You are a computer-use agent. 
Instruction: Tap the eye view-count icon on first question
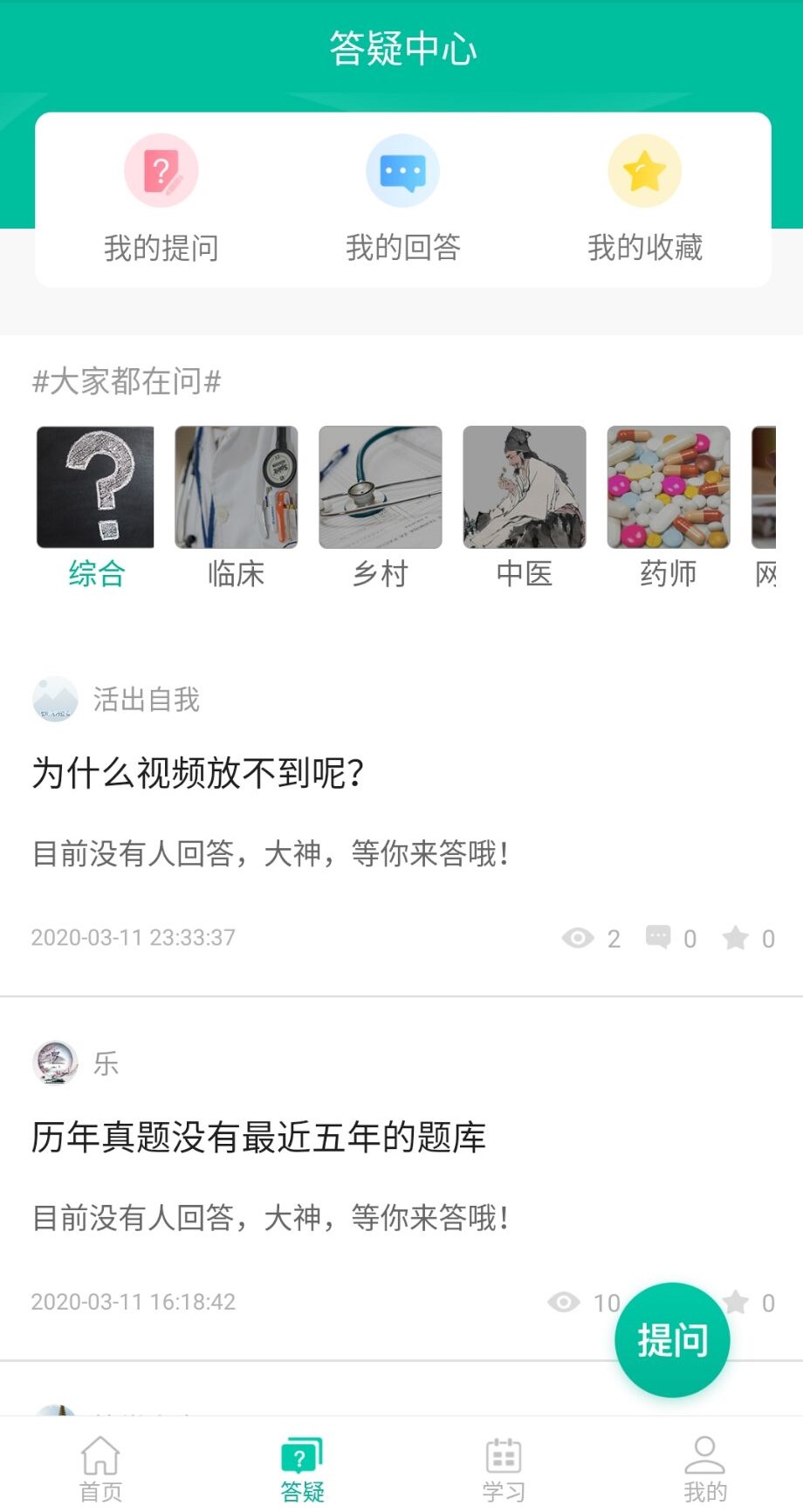pos(576,937)
